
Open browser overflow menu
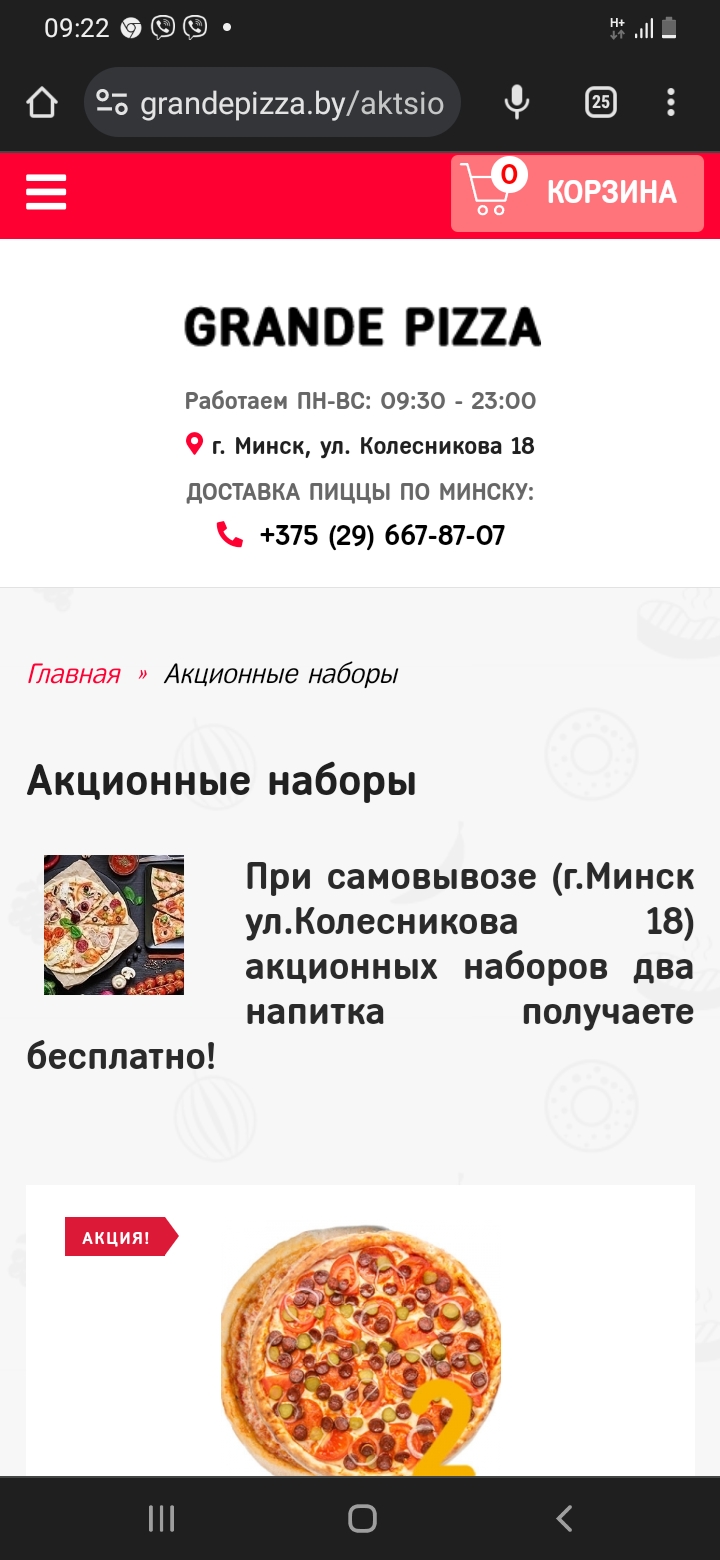tap(670, 102)
